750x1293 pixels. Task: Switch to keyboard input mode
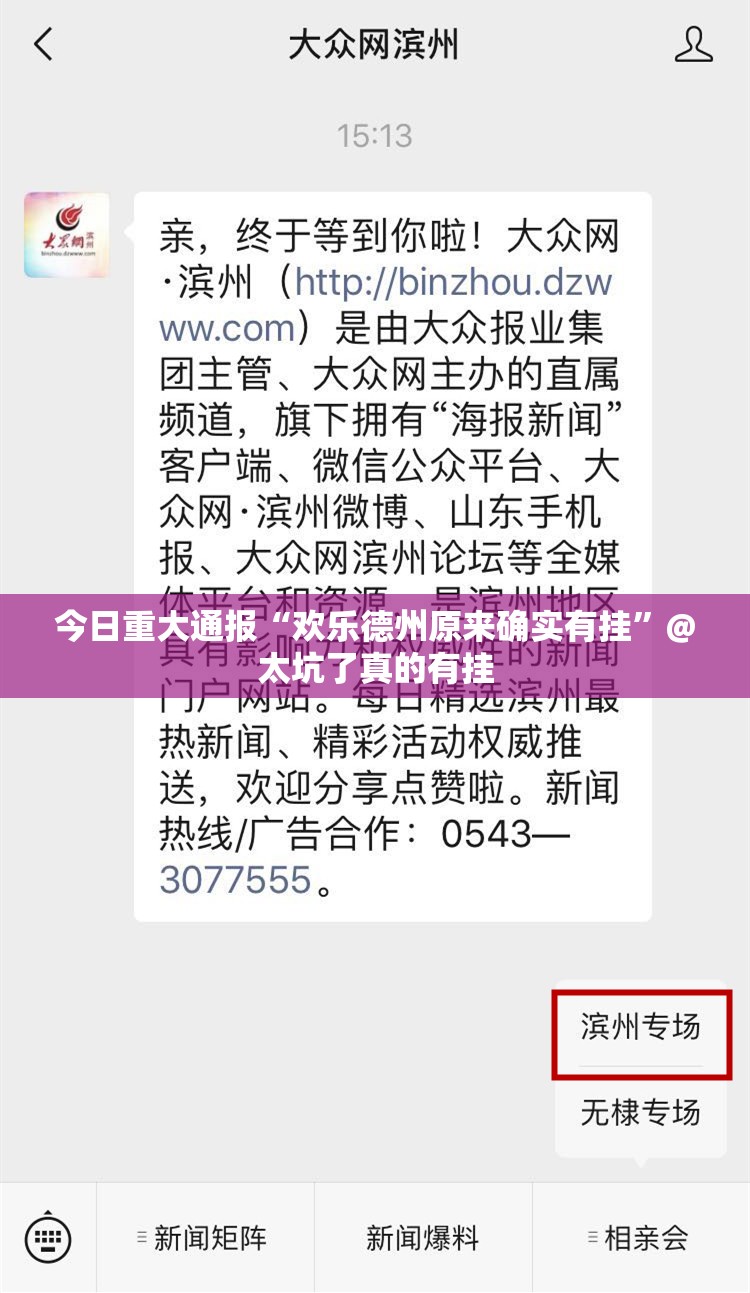point(48,1238)
